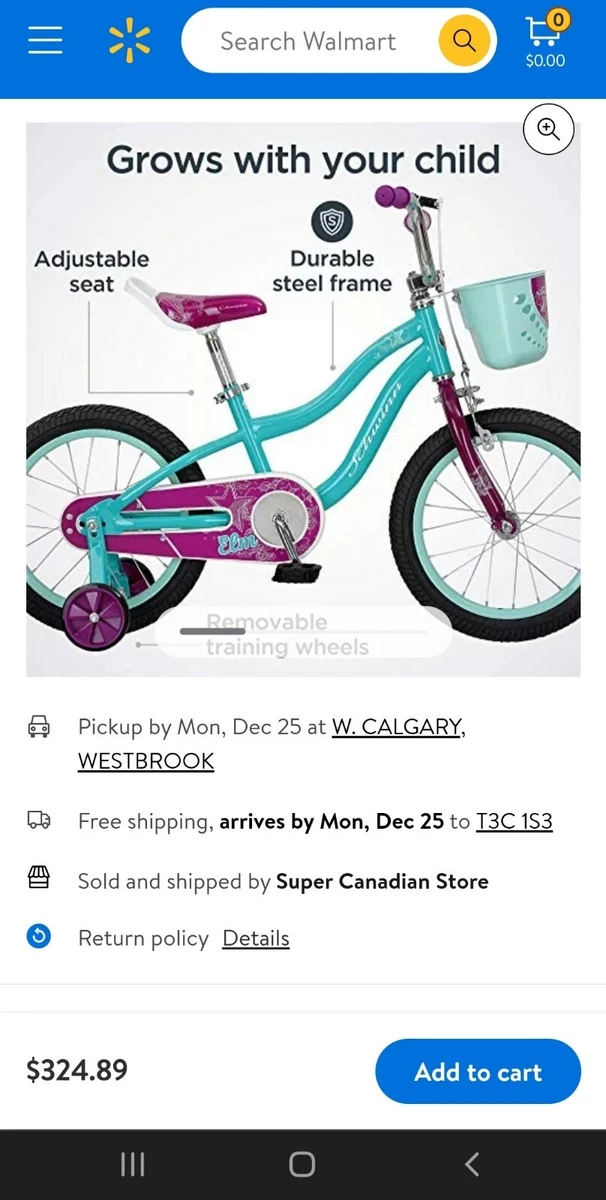Image resolution: width=606 pixels, height=1200 pixels.
Task: Add the bike to cart
Action: coord(478,1072)
